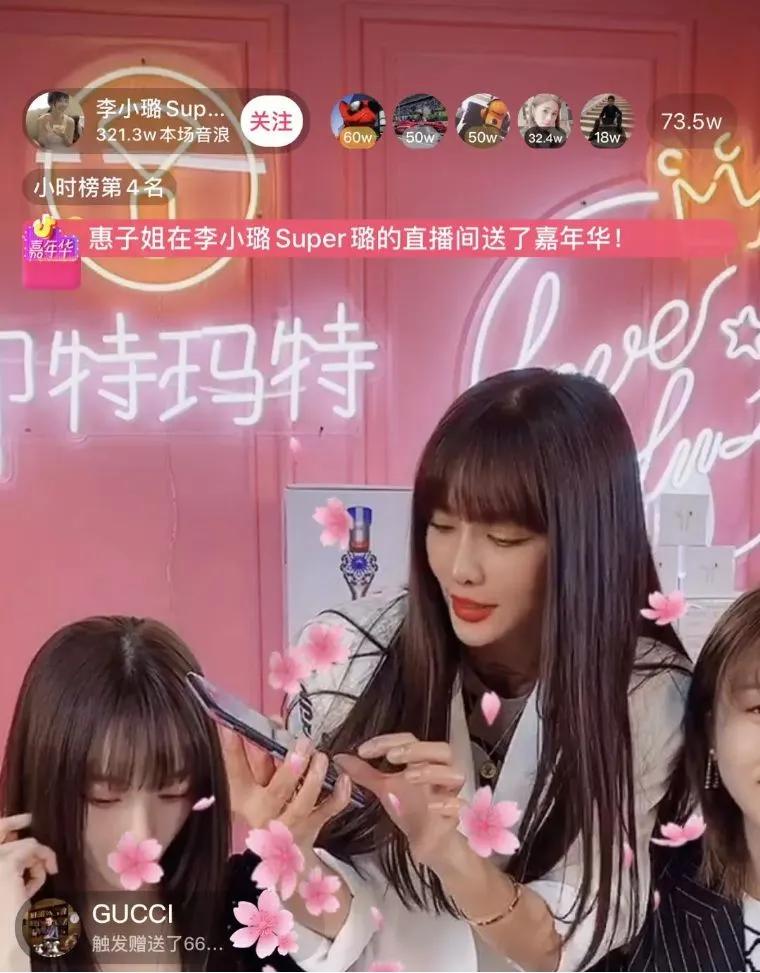Viewport: 760px width, 973px height.
Task: Open the 73.5w viewer list
Action: tap(691, 122)
